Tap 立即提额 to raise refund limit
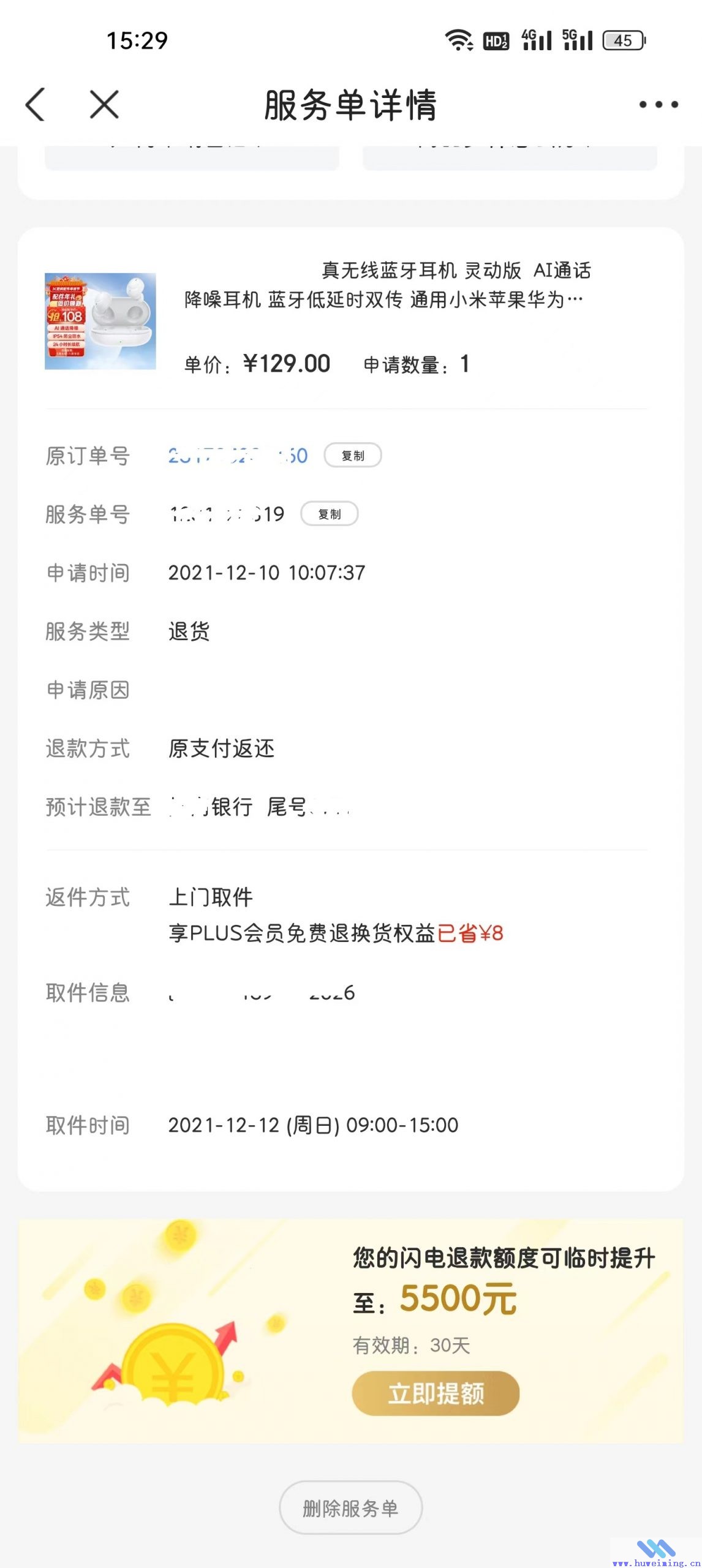 (436, 1393)
